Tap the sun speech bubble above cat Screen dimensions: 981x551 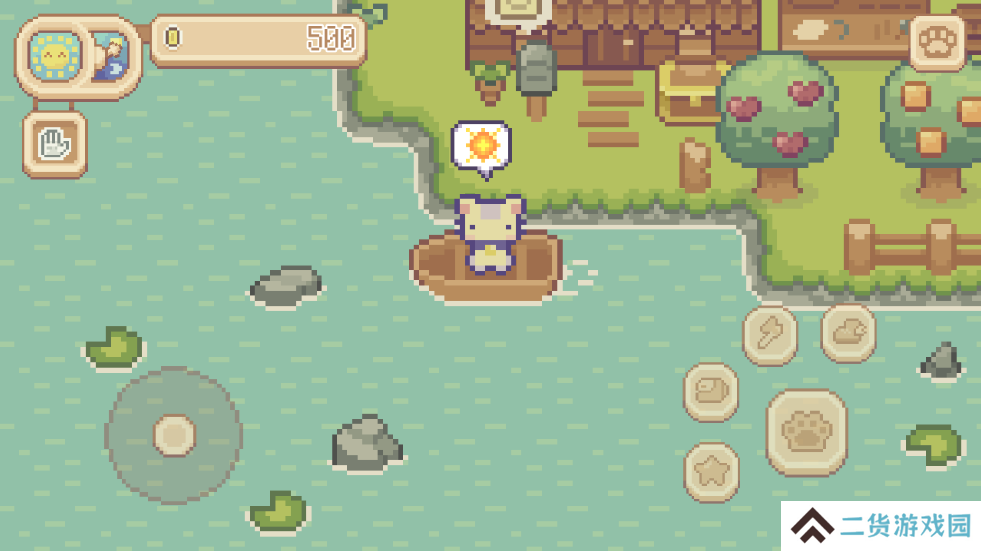482,146
